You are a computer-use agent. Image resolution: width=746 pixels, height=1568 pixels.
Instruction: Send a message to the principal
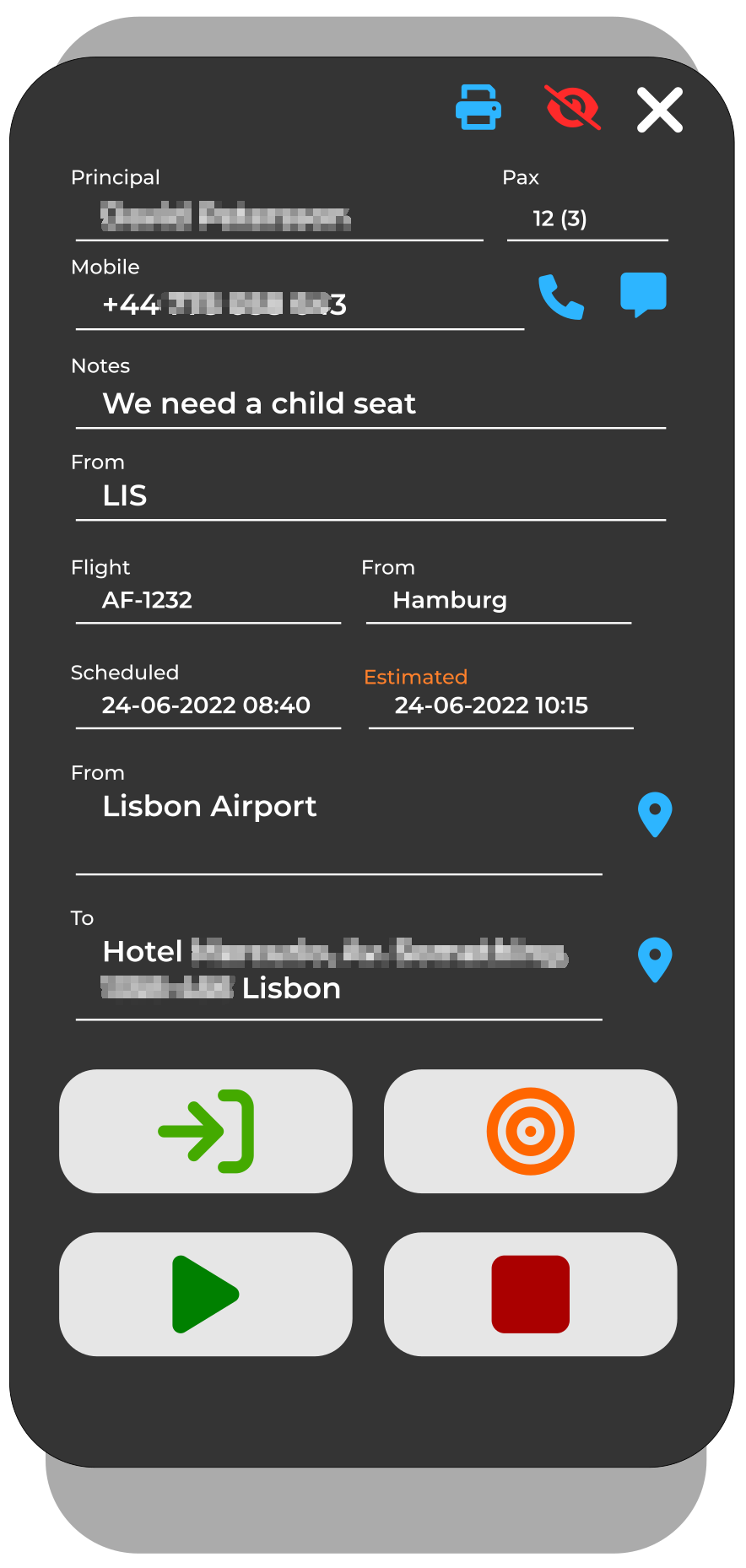[643, 295]
